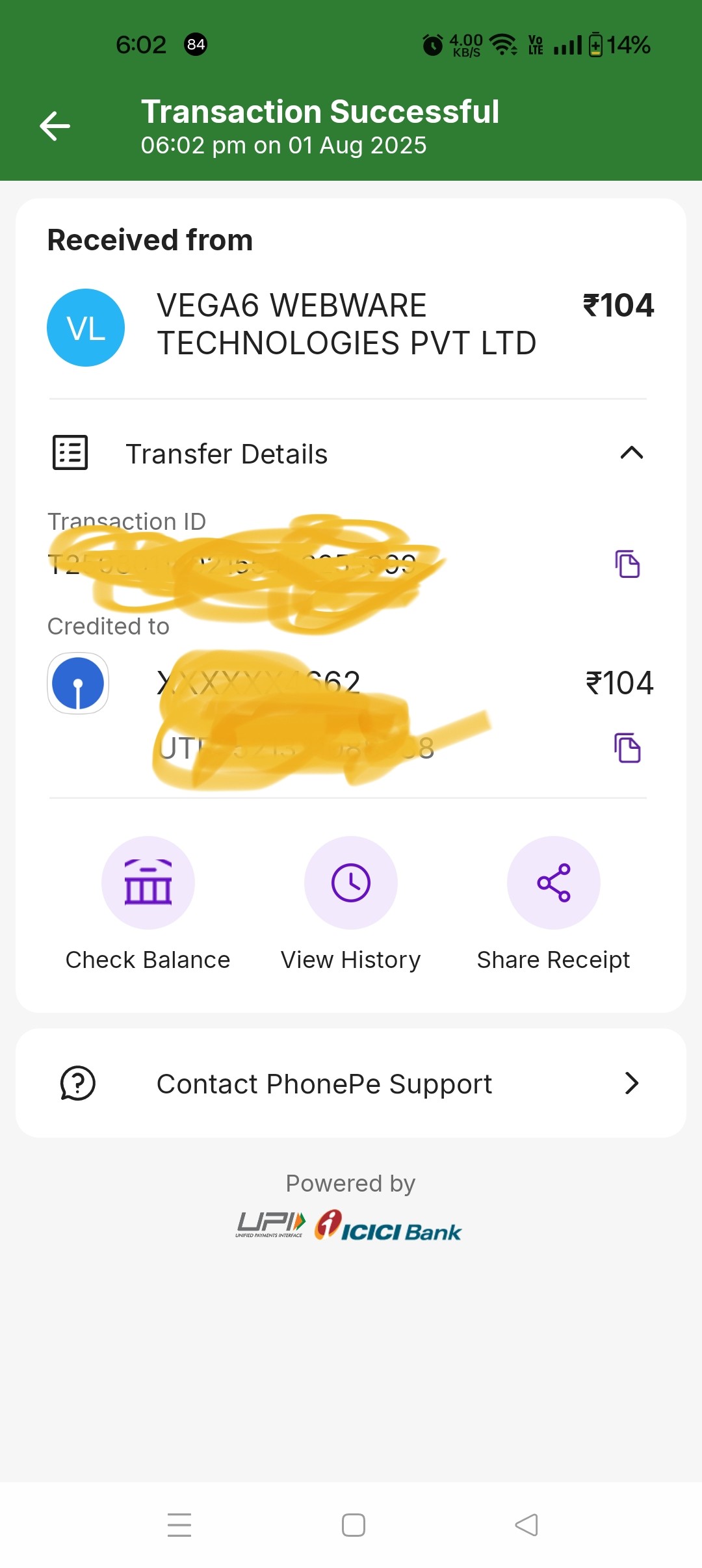Tap Check Balance
This screenshot has width=702, height=1568.
tap(148, 883)
